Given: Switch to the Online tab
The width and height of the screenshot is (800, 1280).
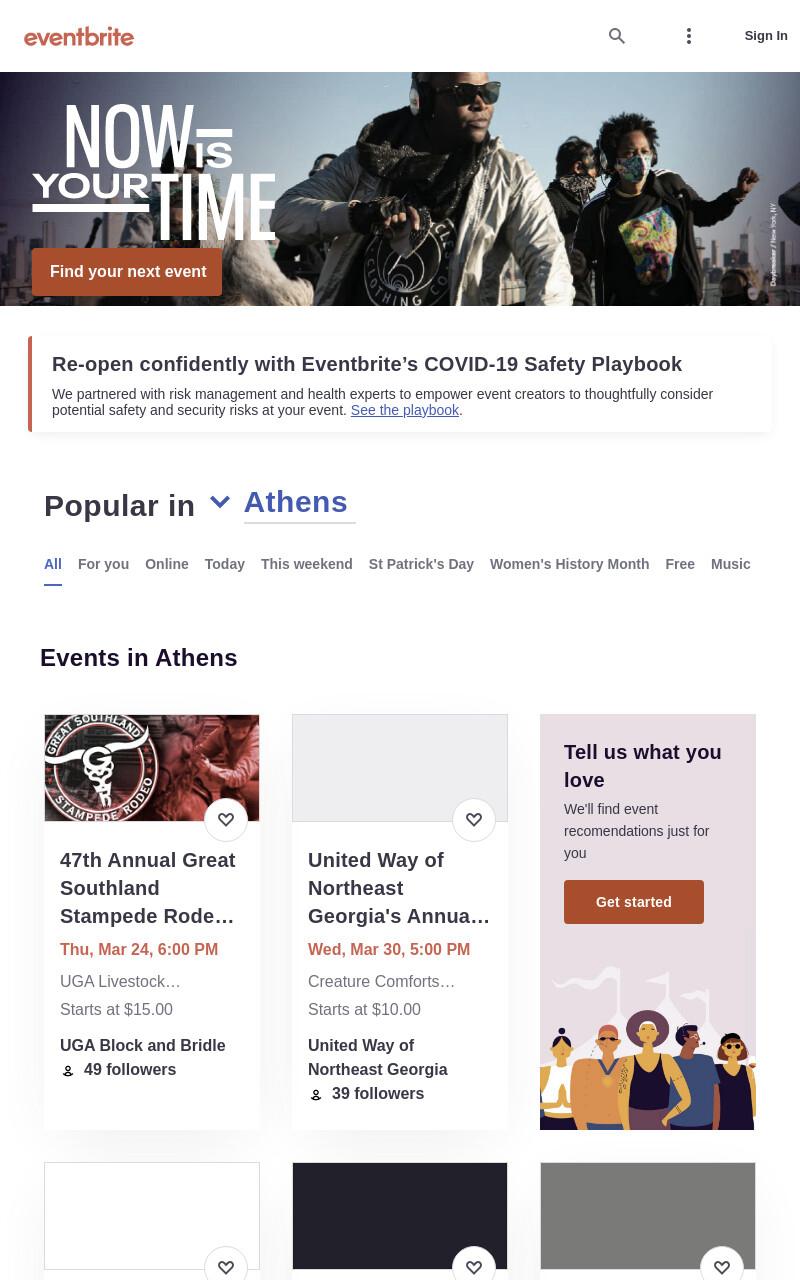Looking at the screenshot, I should tap(167, 564).
